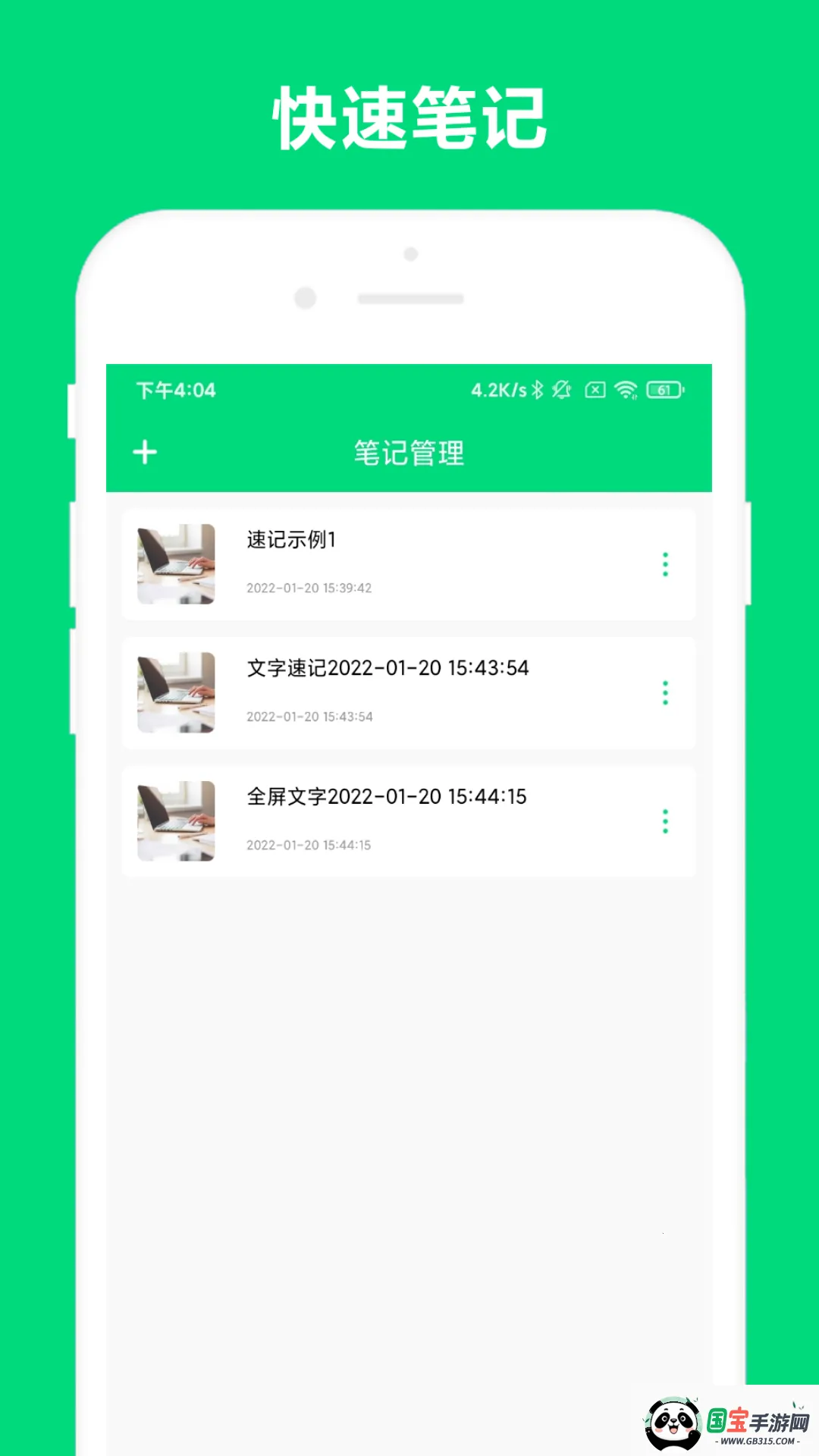This screenshot has height=1456, width=819.
Task: Open the options menu for the 全屏文字 note
Action: pos(665,822)
